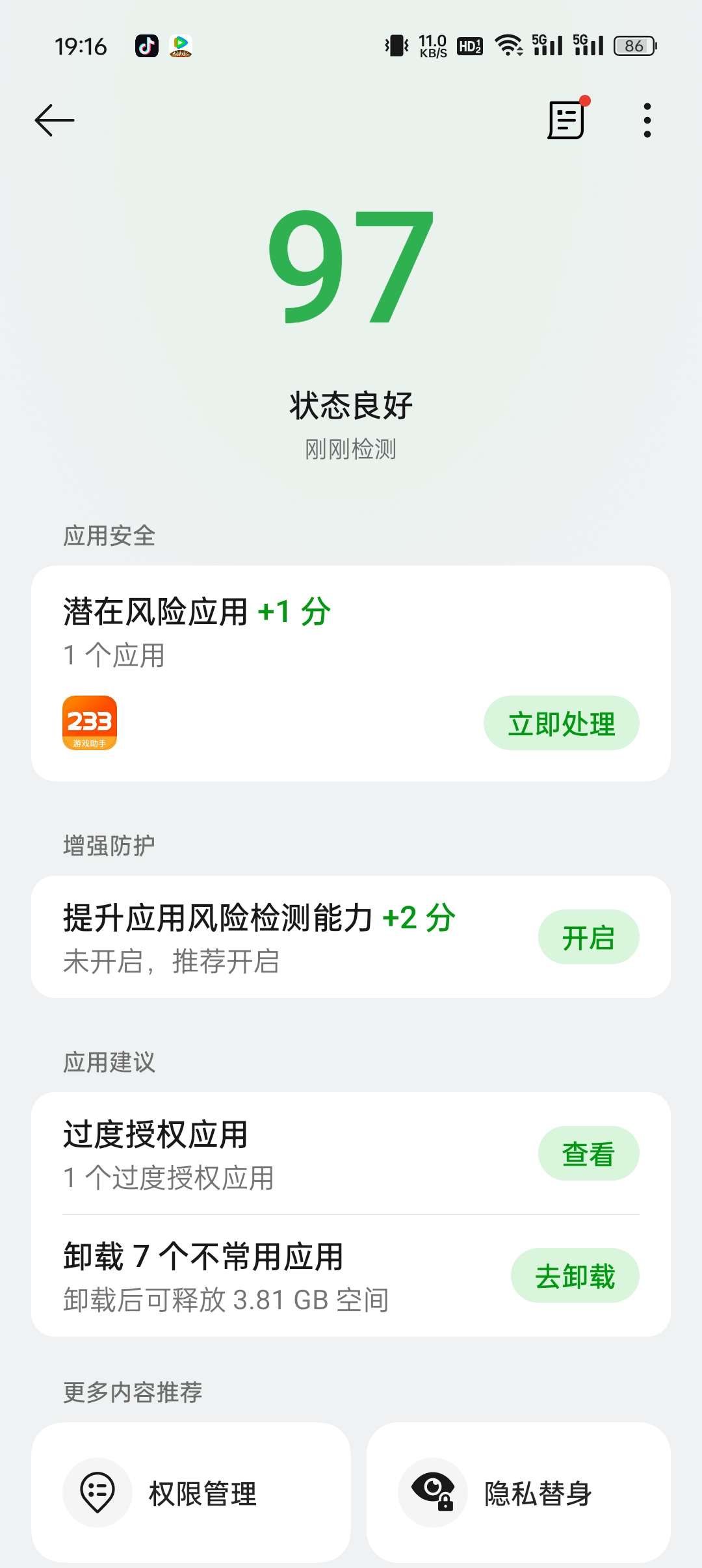The height and width of the screenshot is (1568, 702).
Task: View over-authorized apps via 查看
Action: tap(588, 1154)
